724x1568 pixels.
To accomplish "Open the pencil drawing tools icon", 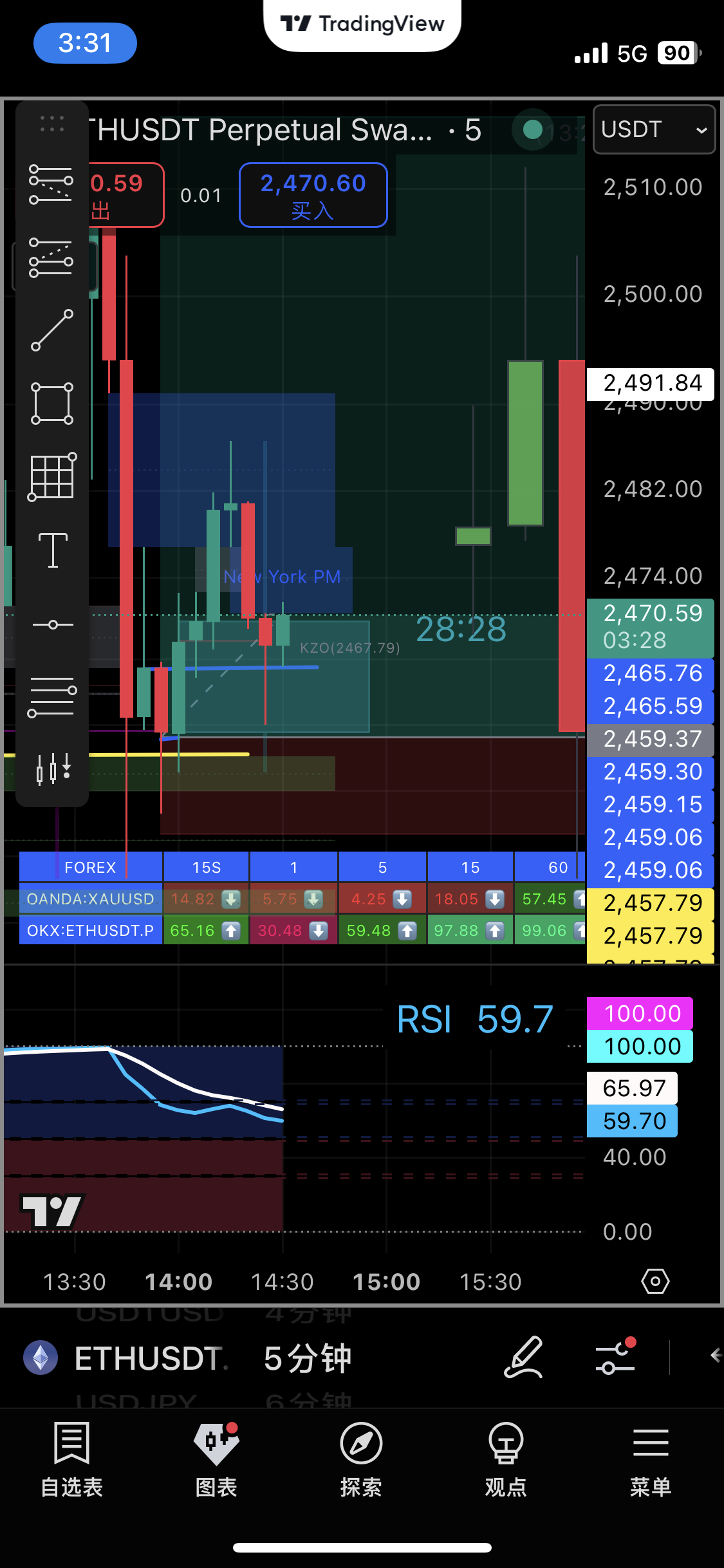I will tap(524, 1357).
